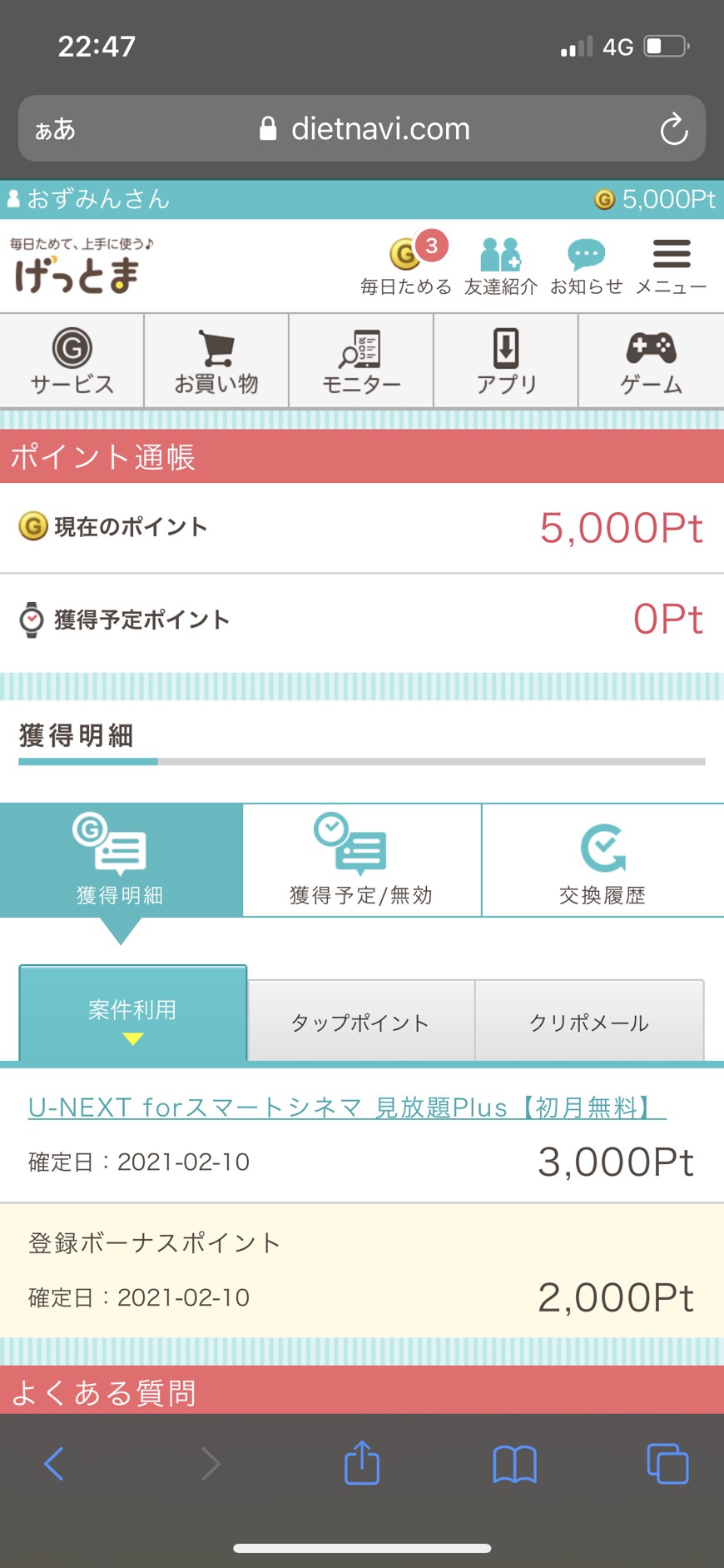Go to the アプリ section

(506, 361)
